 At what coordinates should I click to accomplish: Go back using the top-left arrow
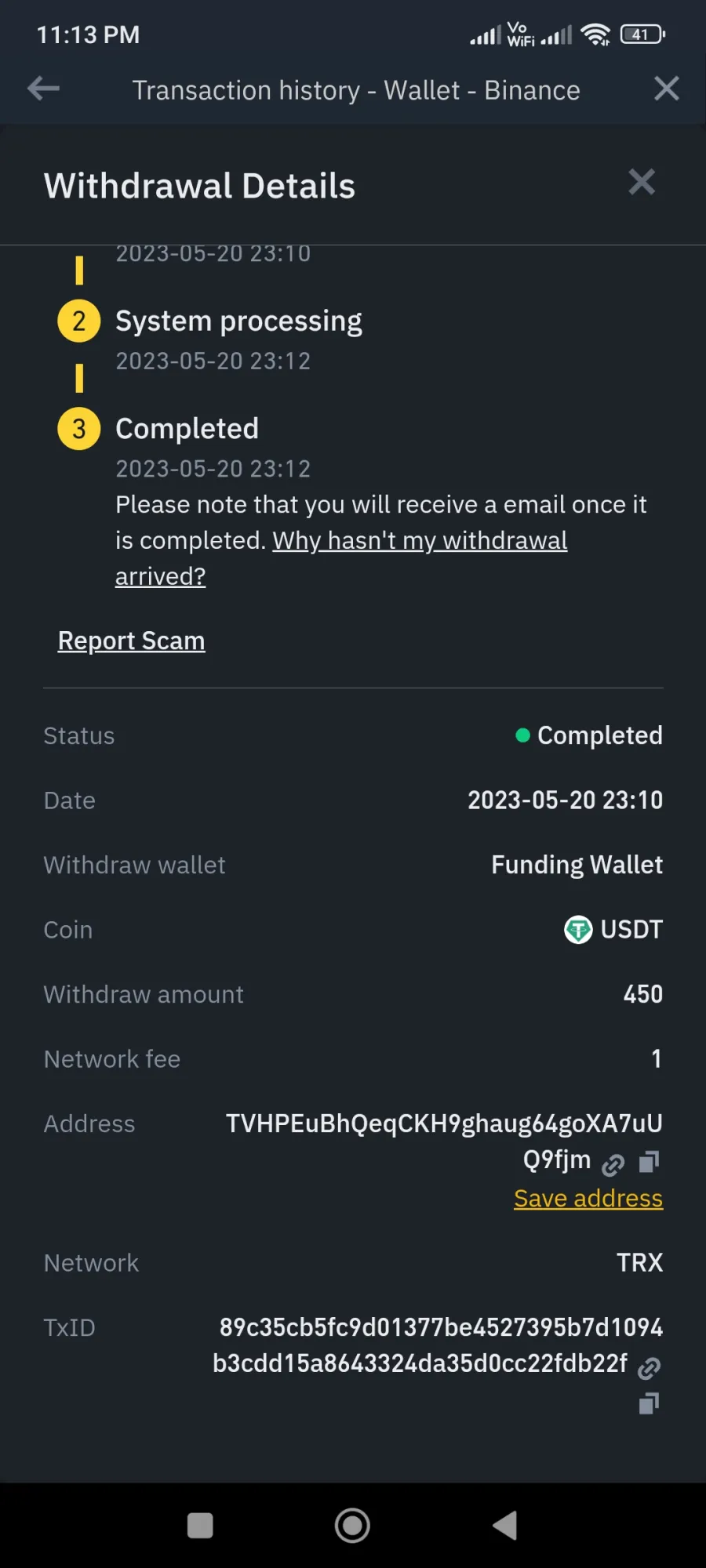(x=43, y=89)
